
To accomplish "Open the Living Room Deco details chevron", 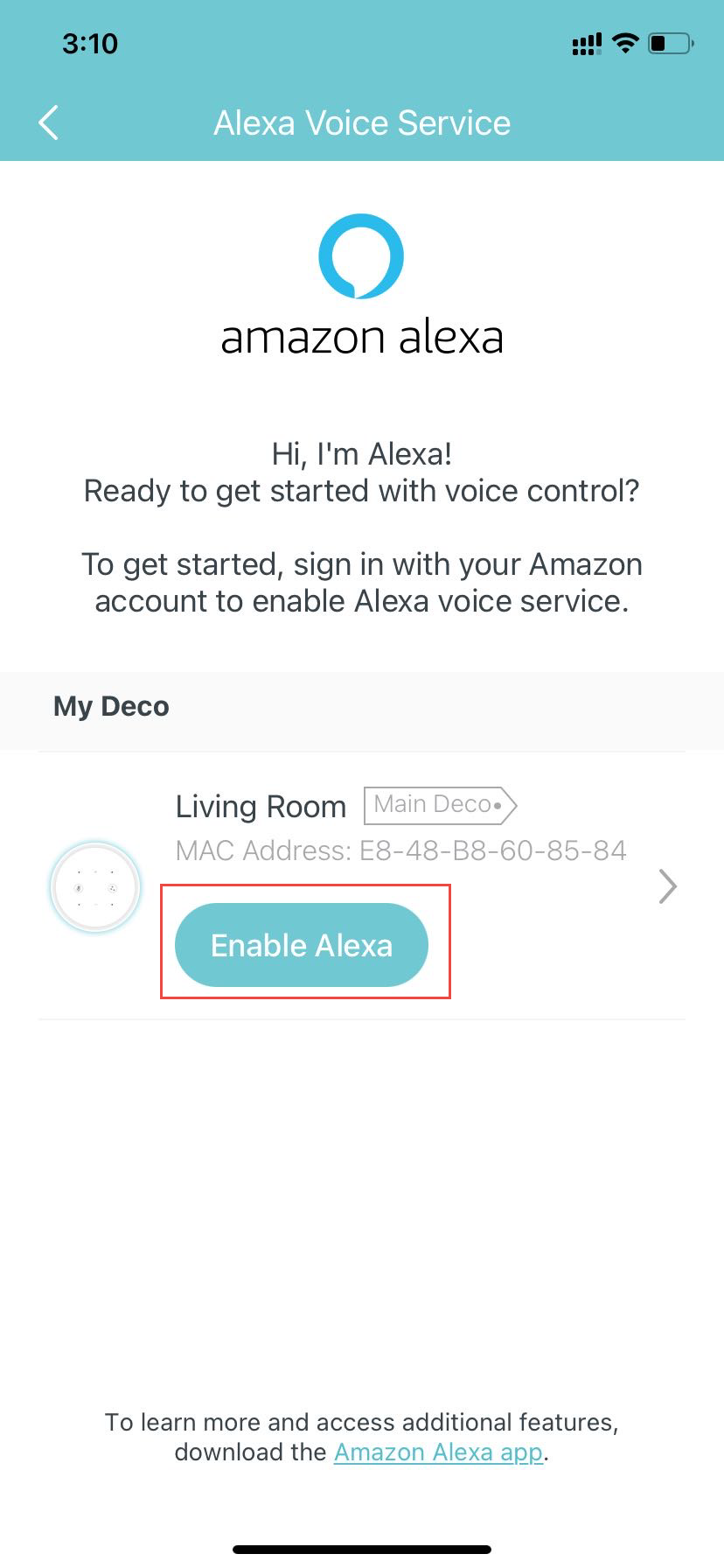I will point(668,886).
